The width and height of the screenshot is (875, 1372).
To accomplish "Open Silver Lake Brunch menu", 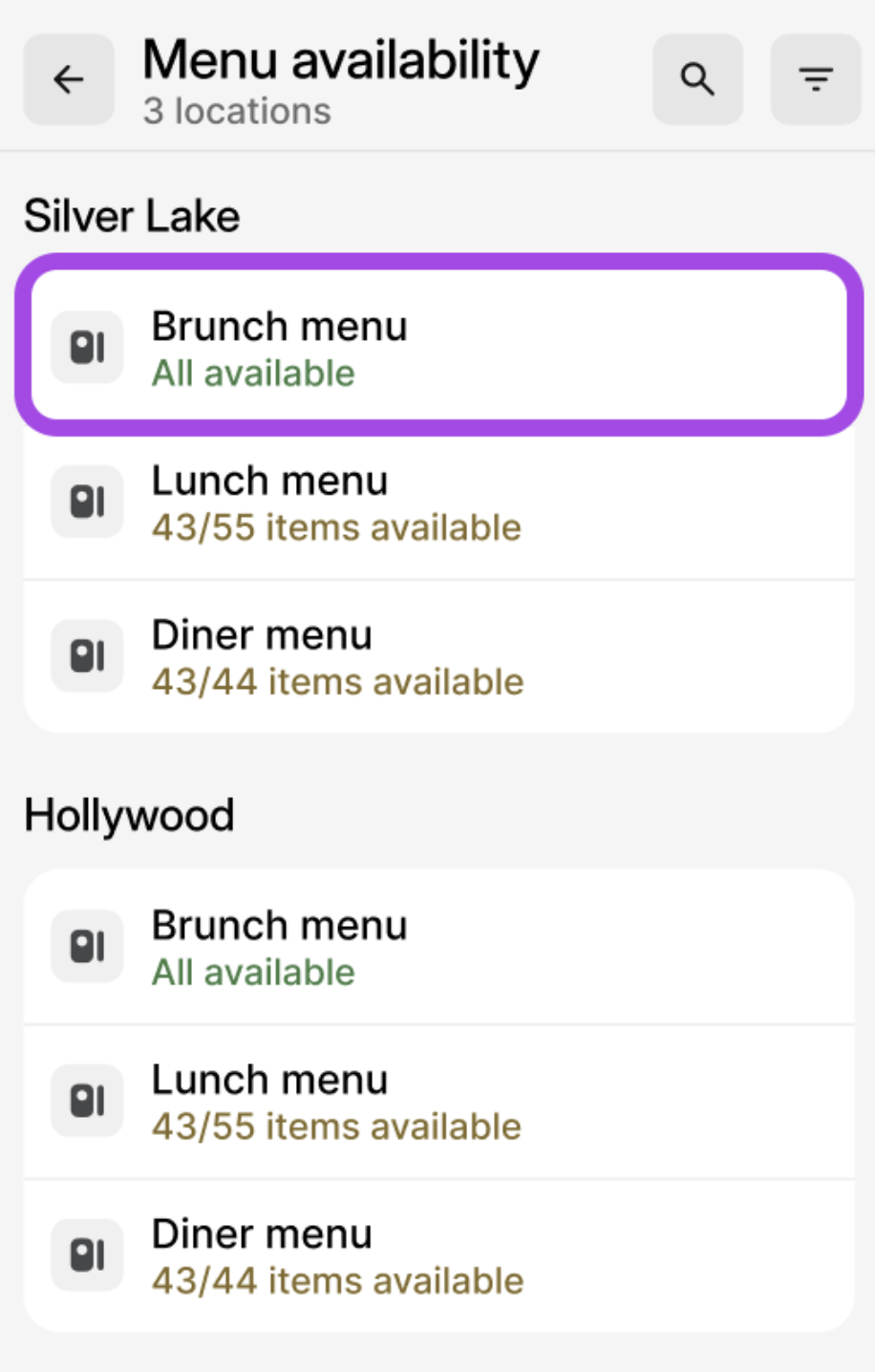I will pyautogui.click(x=438, y=346).
